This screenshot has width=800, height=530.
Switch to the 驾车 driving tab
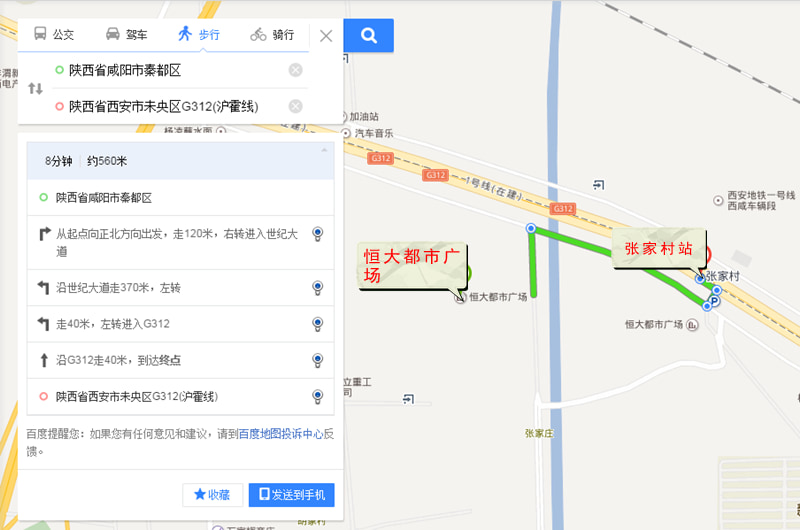coord(126,35)
